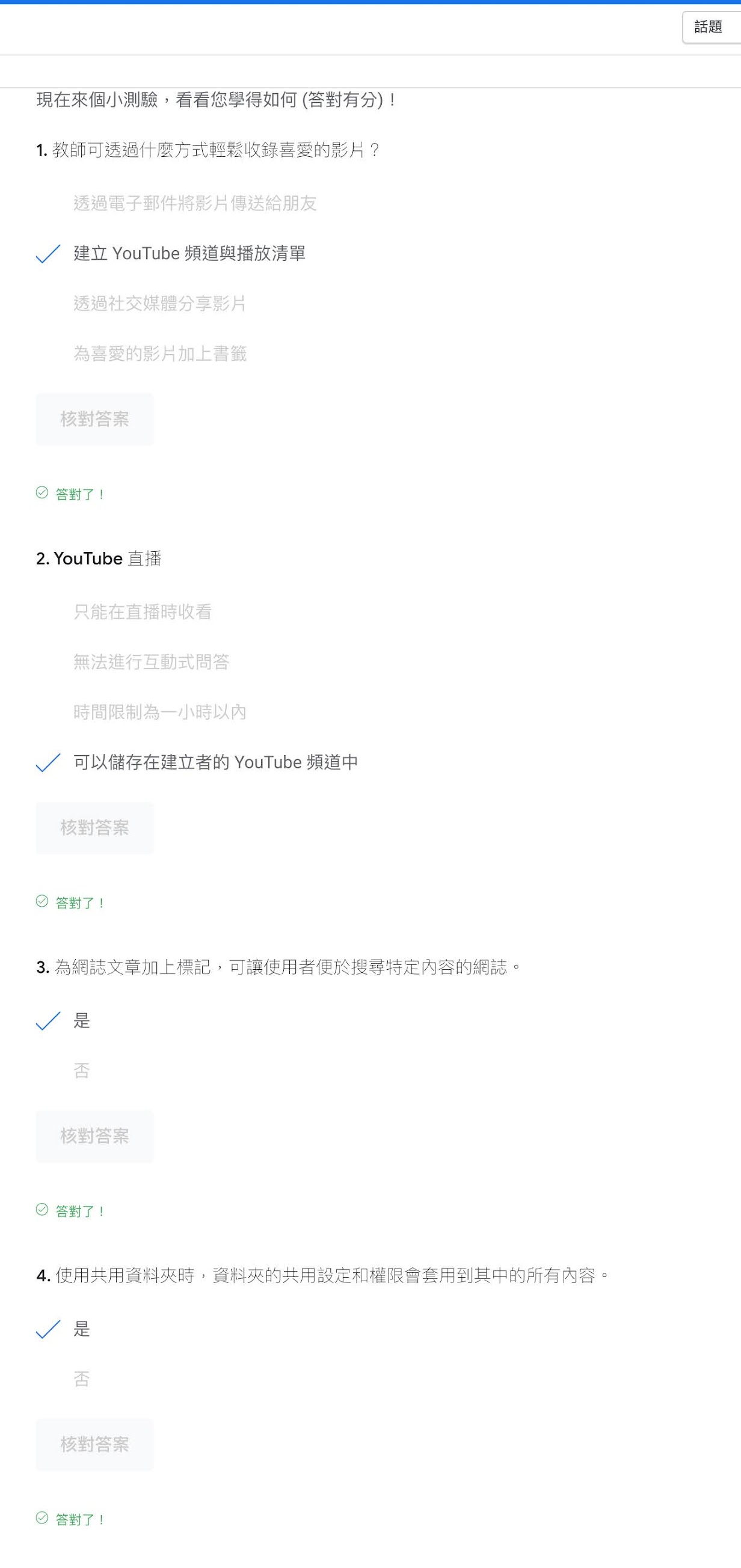Image resolution: width=741 pixels, height=1568 pixels.
Task: Check answer for question 2 YouTube 直播
Action: pyautogui.click(x=94, y=828)
